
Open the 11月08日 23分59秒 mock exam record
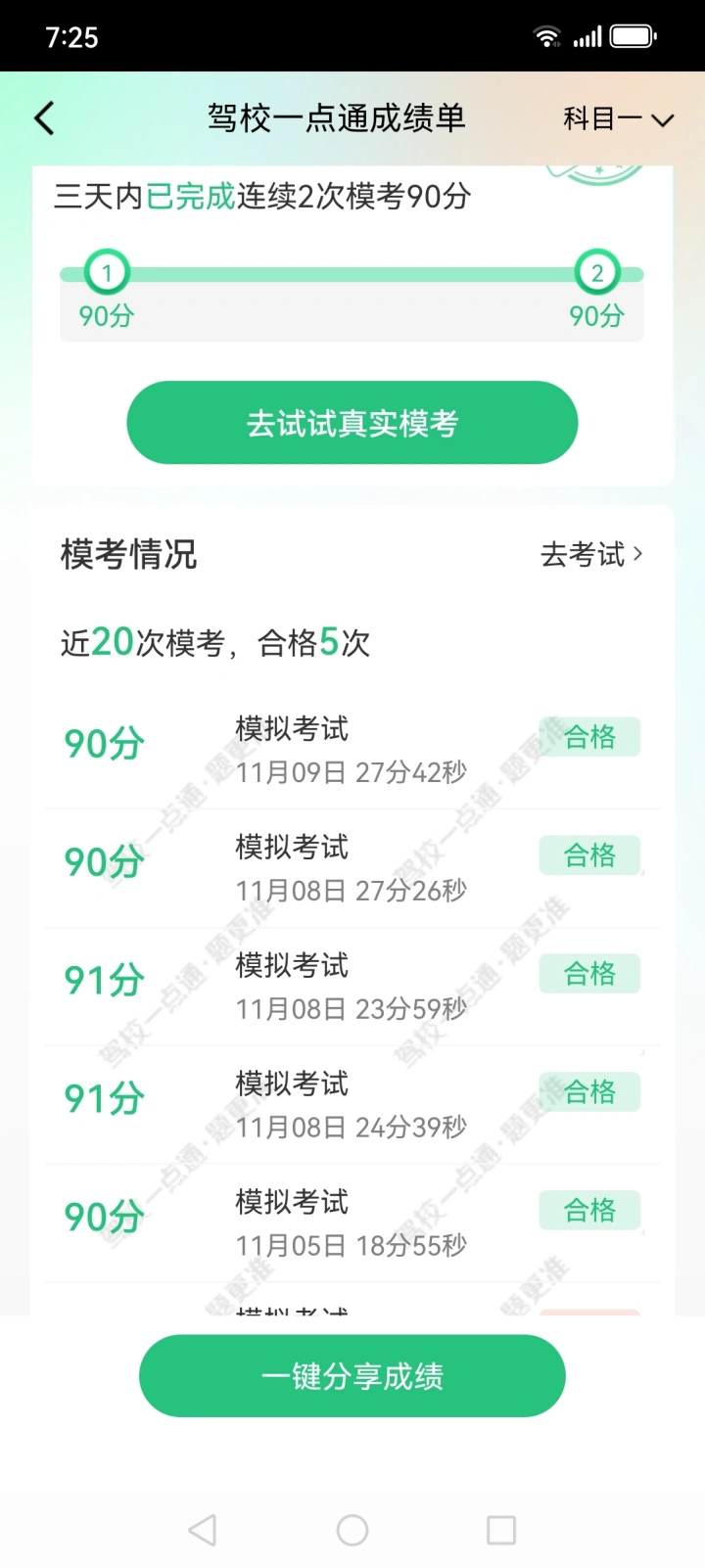(x=352, y=987)
